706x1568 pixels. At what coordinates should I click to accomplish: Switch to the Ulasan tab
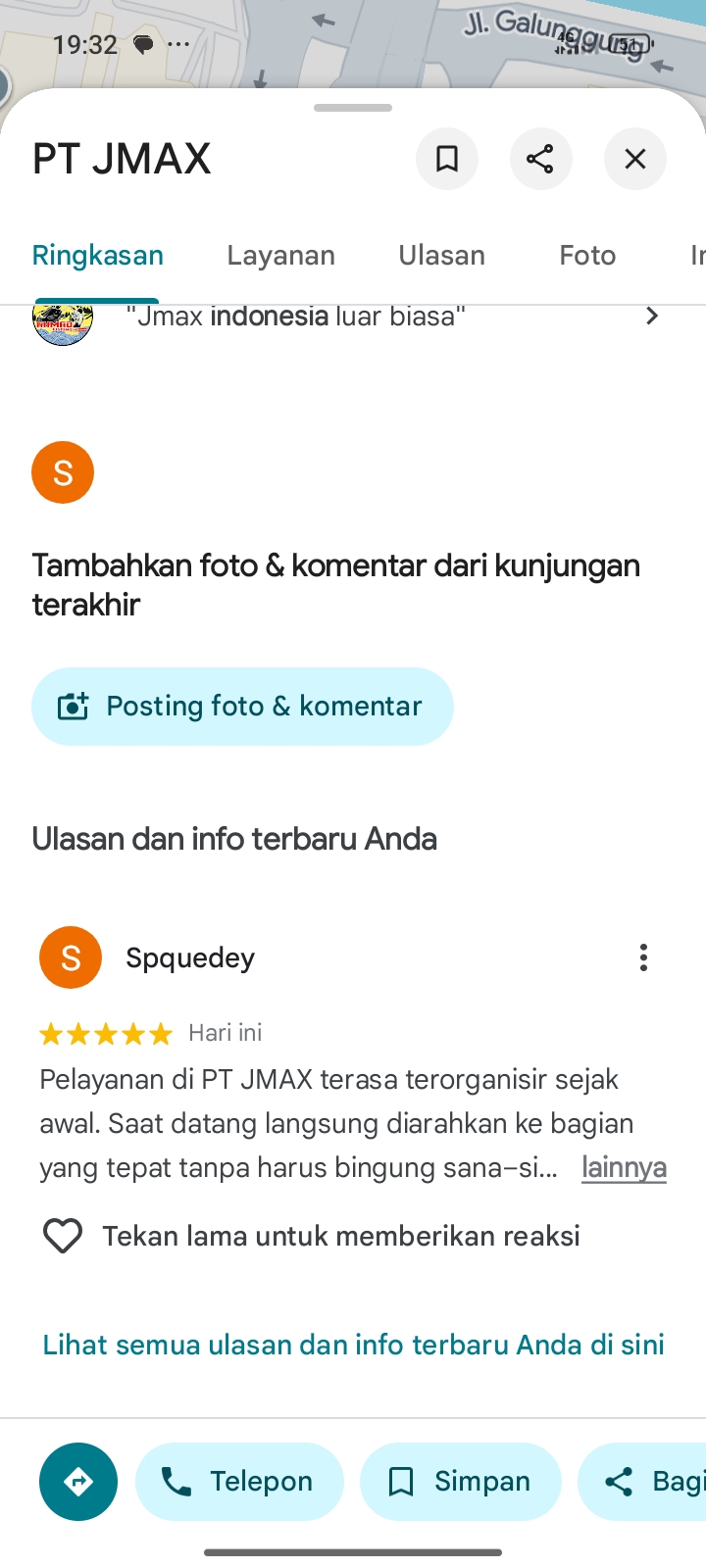(441, 256)
